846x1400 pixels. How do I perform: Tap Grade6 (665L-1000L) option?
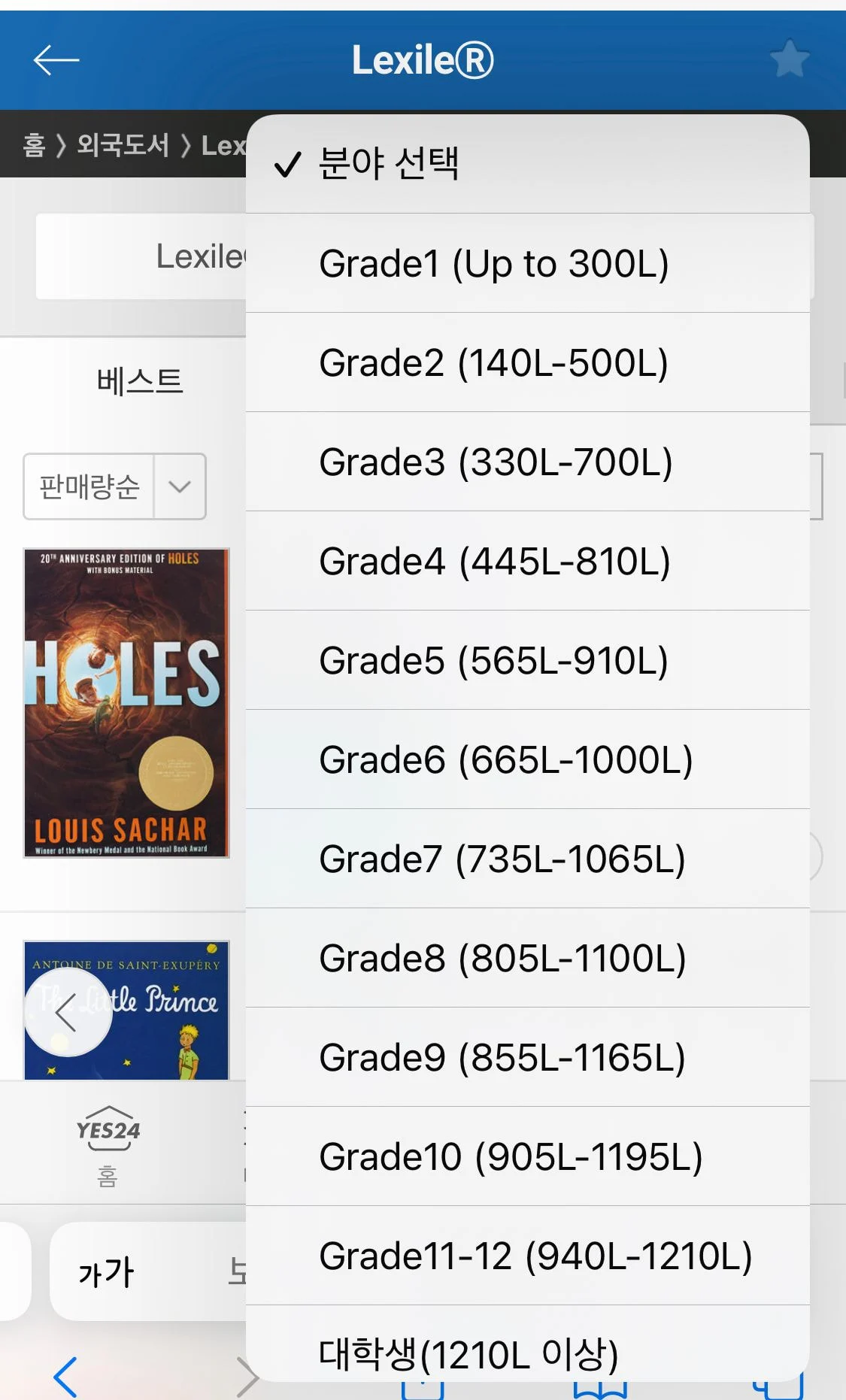click(x=505, y=760)
